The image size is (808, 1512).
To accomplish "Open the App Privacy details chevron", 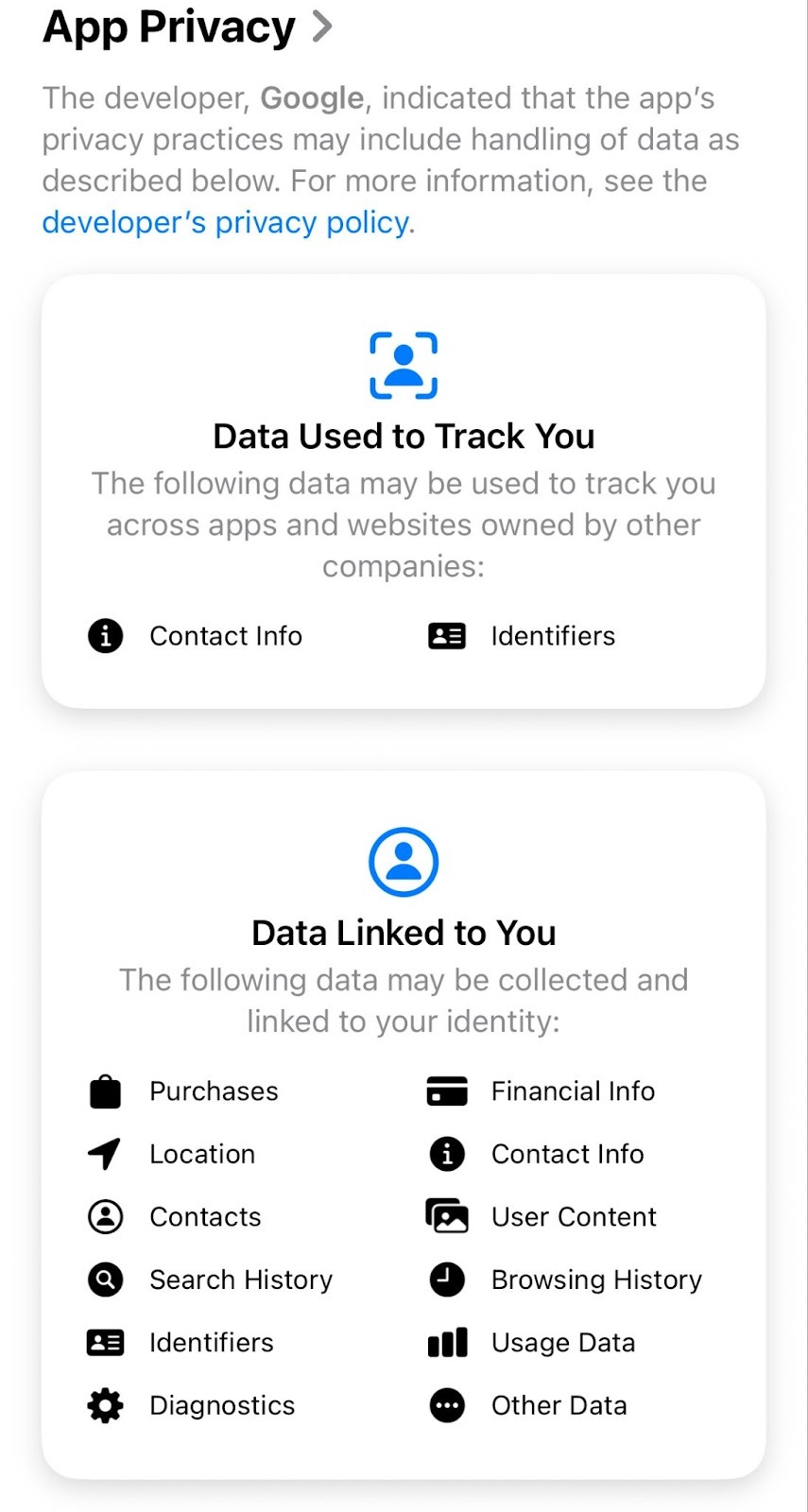I will pyautogui.click(x=322, y=26).
